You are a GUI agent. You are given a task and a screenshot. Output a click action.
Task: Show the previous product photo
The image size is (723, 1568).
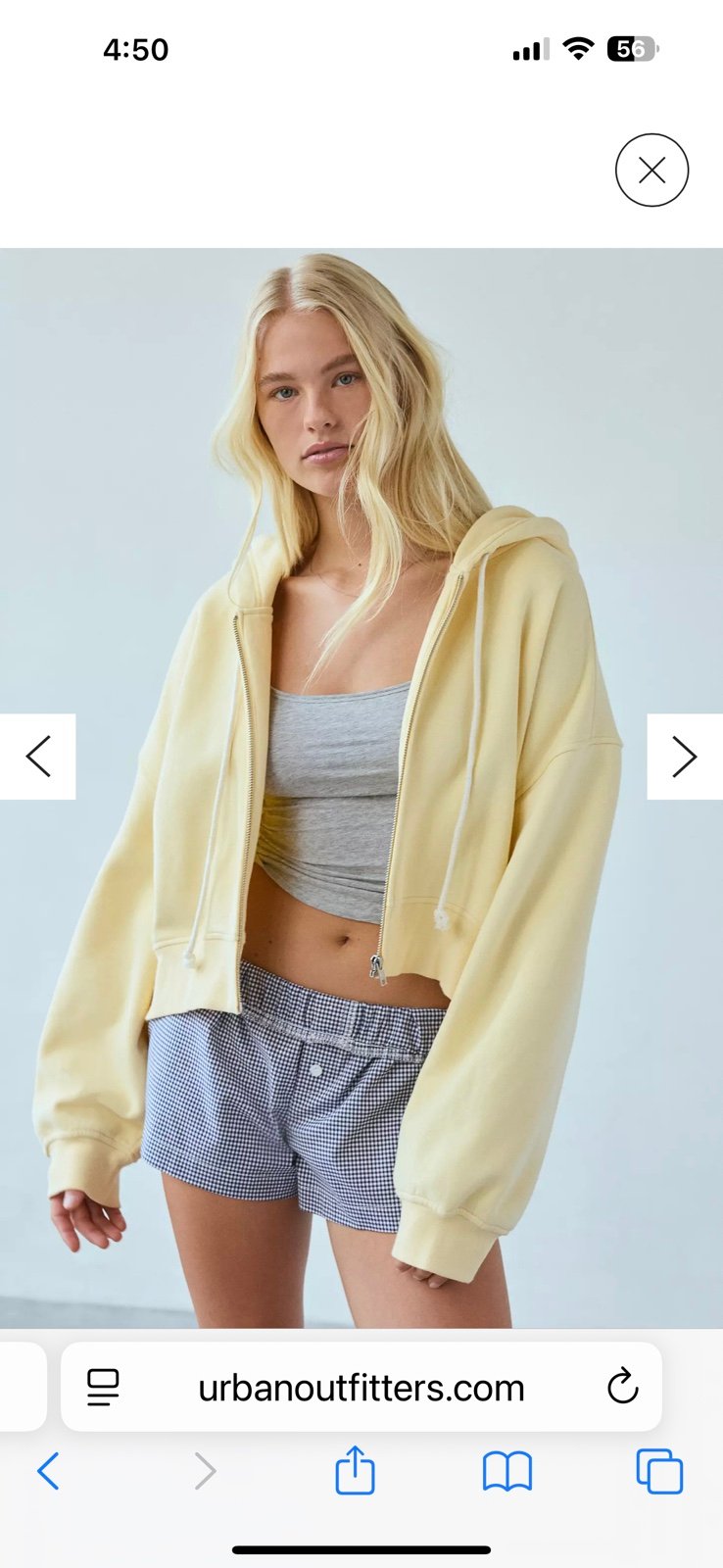coord(37,757)
